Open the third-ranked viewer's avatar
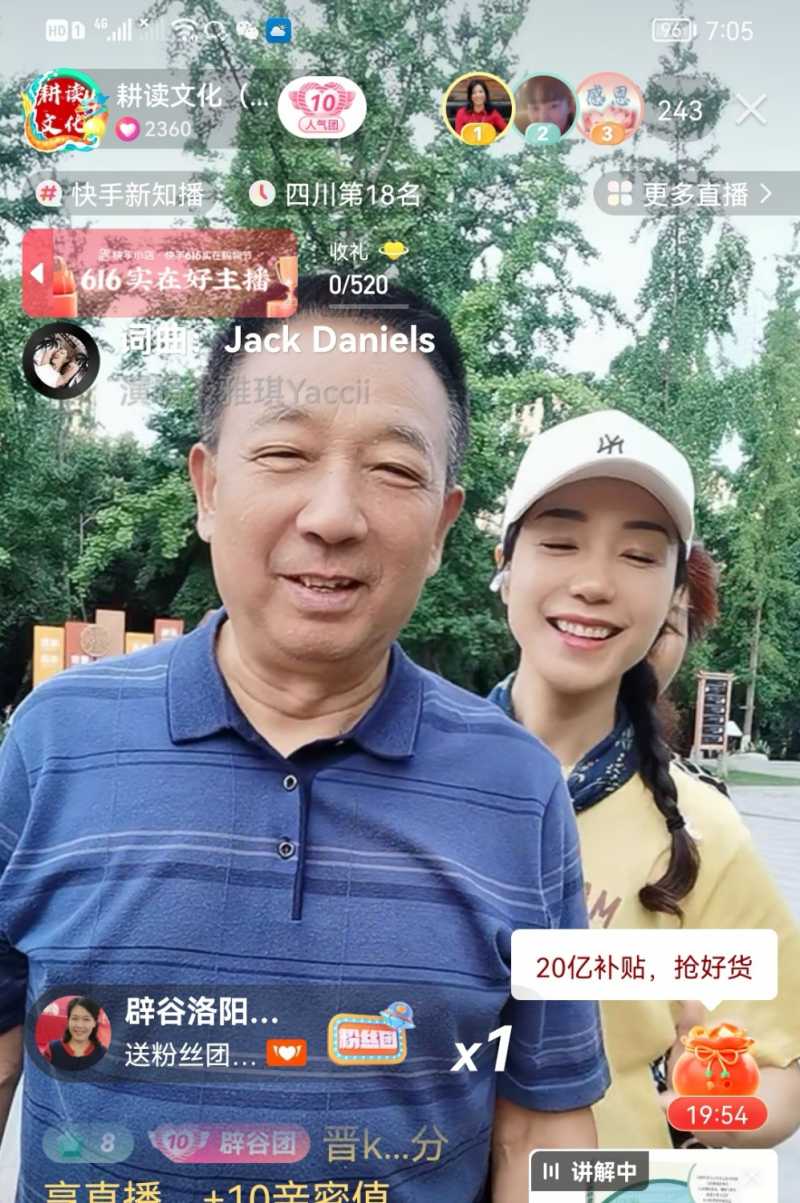Image resolution: width=800 pixels, height=1203 pixels. click(609, 107)
